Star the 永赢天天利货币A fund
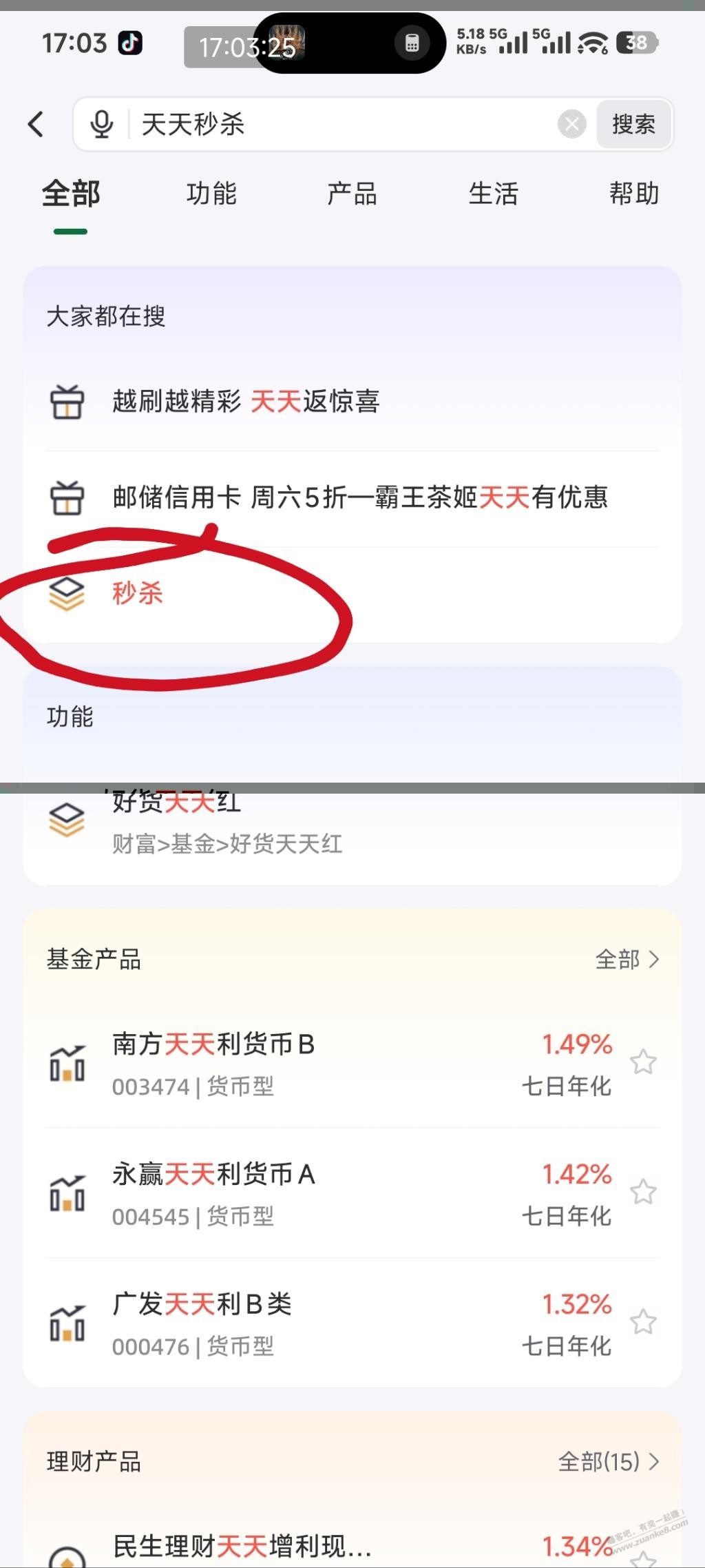This screenshot has width=705, height=1568. (x=643, y=1191)
